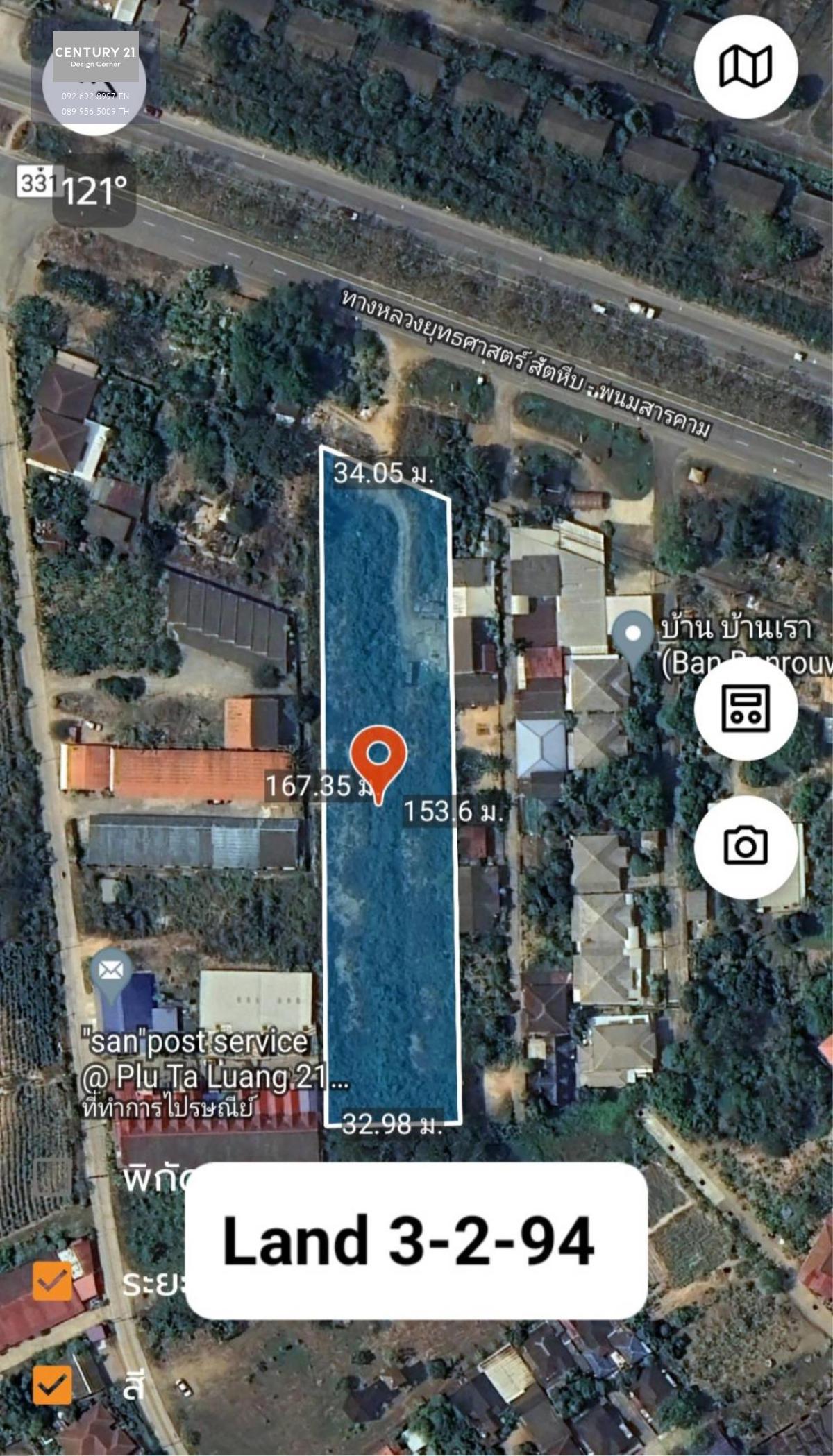Tap the 121° compass heading indicator
The width and height of the screenshot is (833, 1456).
click(94, 191)
